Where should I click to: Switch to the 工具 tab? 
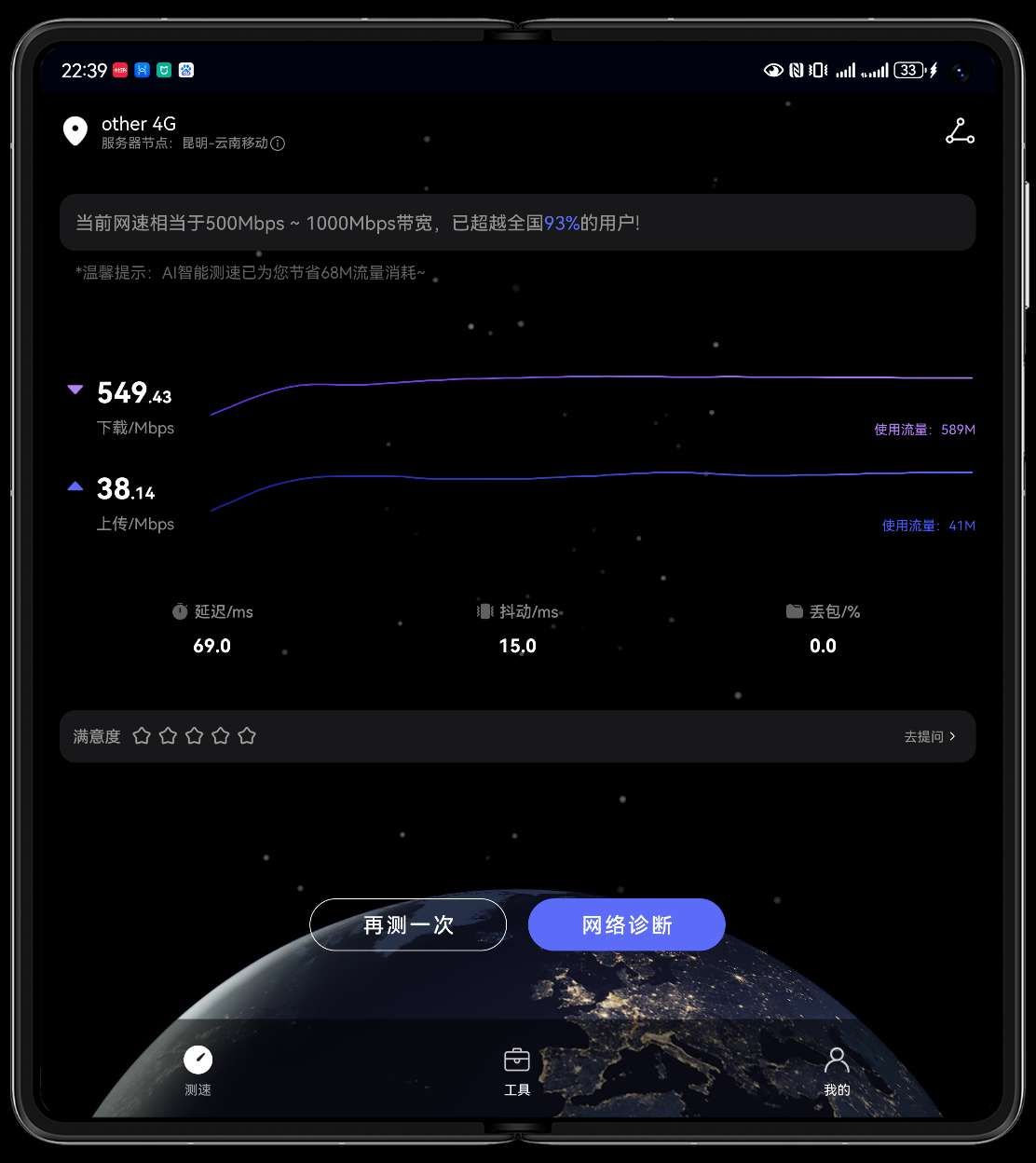pos(517,1070)
